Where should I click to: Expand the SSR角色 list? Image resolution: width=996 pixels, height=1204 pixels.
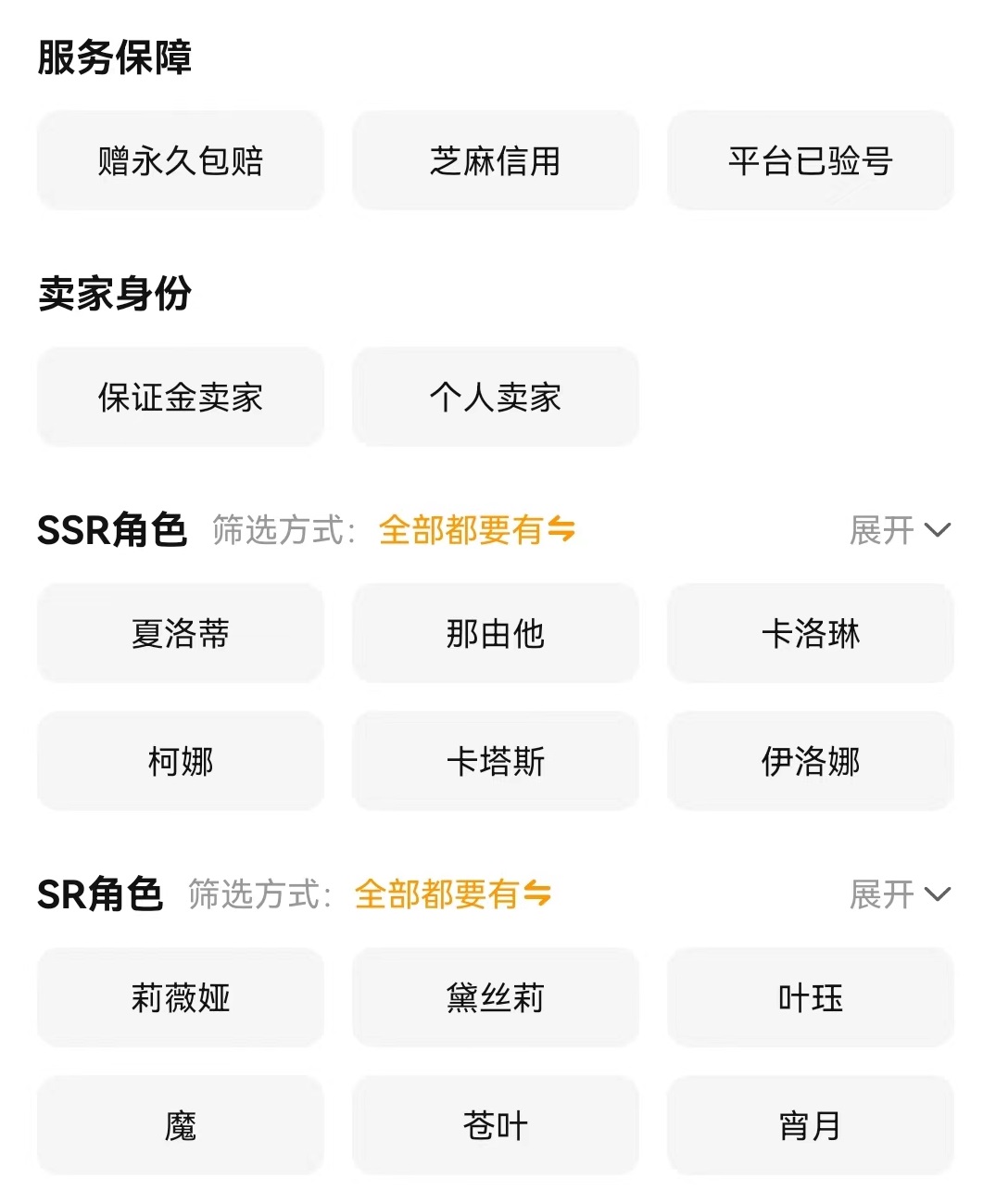pos(900,530)
